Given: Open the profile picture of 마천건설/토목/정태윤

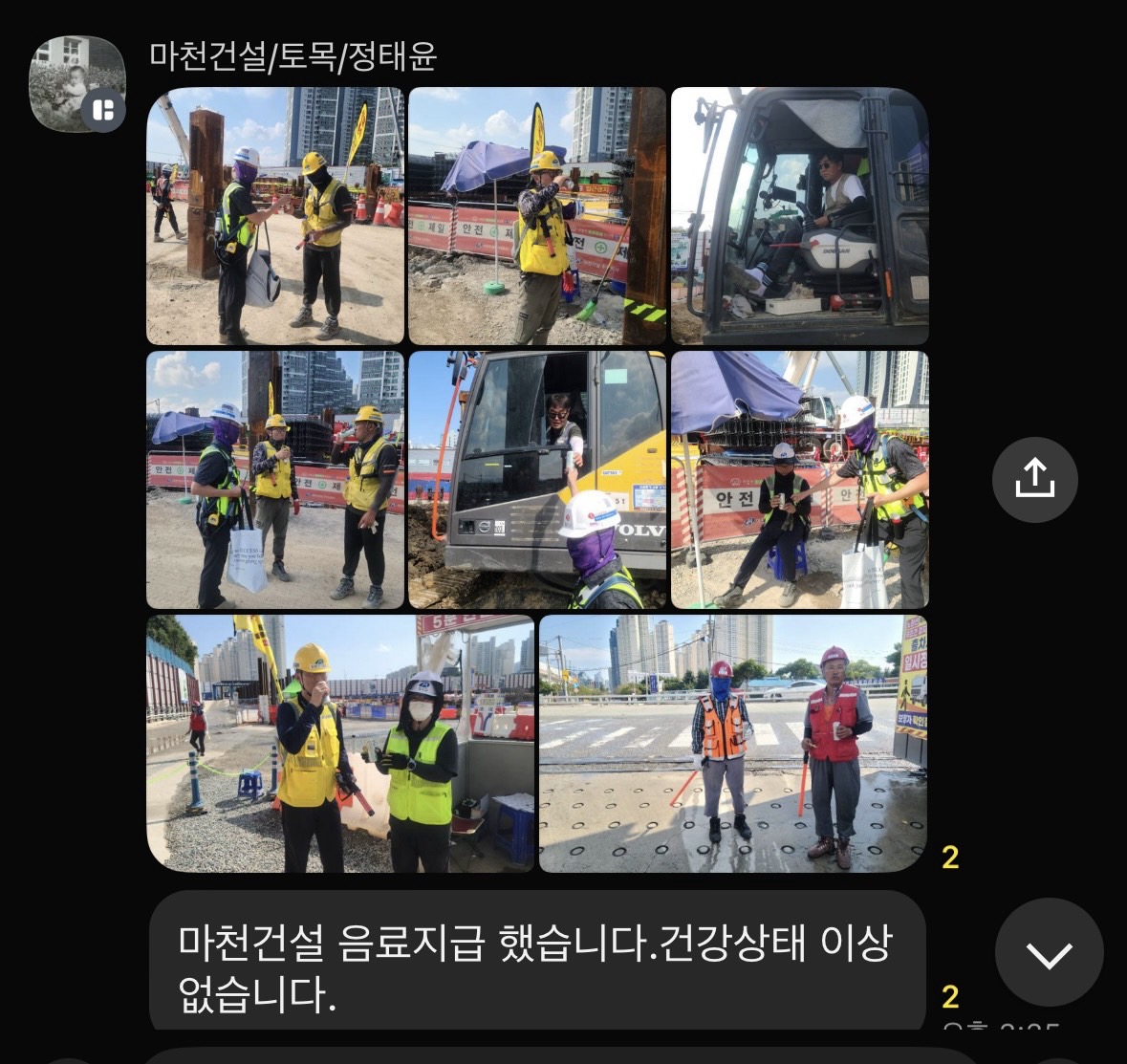Looking at the screenshot, I should coord(76,84).
